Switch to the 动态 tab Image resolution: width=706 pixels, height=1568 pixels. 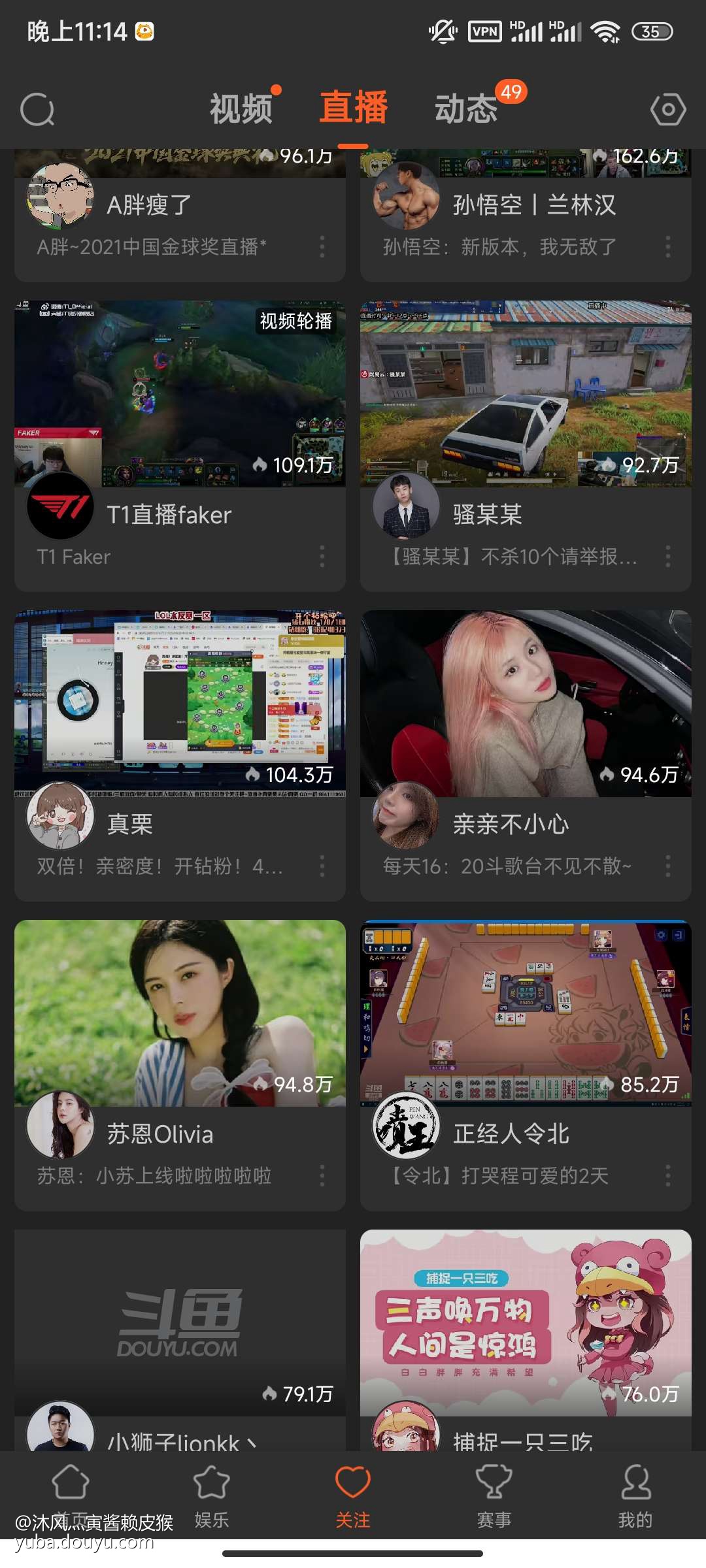(x=467, y=108)
